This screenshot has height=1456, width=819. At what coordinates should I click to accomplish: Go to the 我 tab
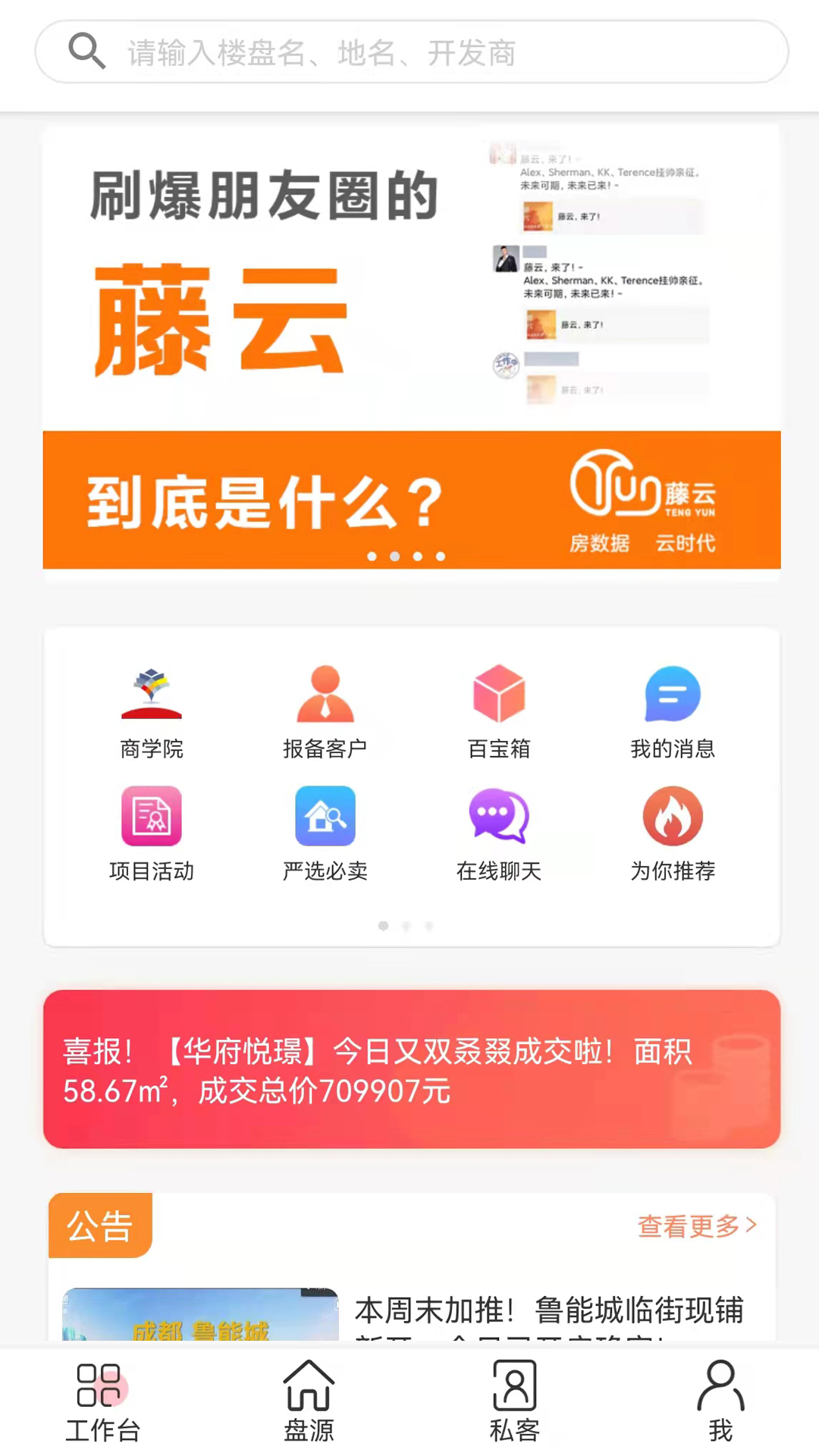(720, 1403)
